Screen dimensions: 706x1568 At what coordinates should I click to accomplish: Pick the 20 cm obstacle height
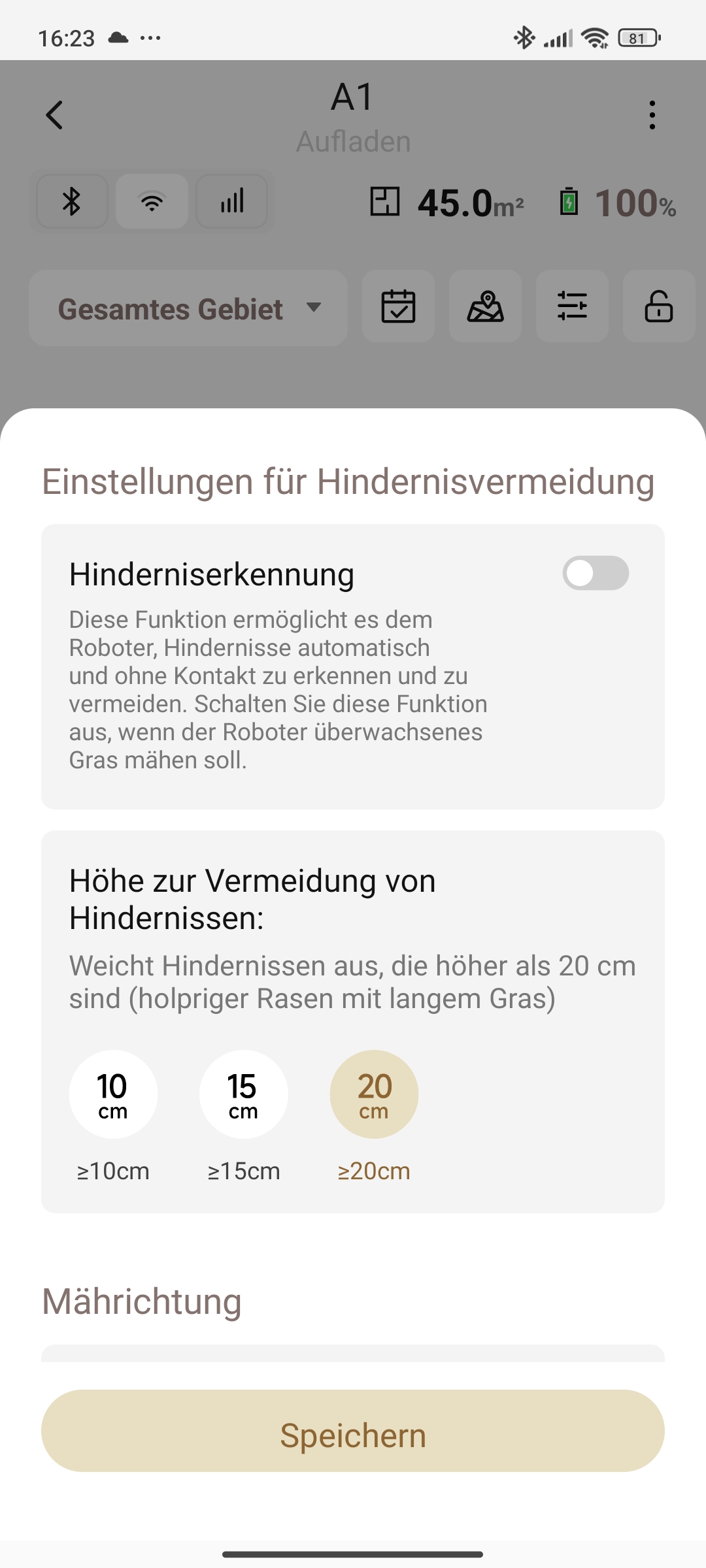coord(374,1094)
